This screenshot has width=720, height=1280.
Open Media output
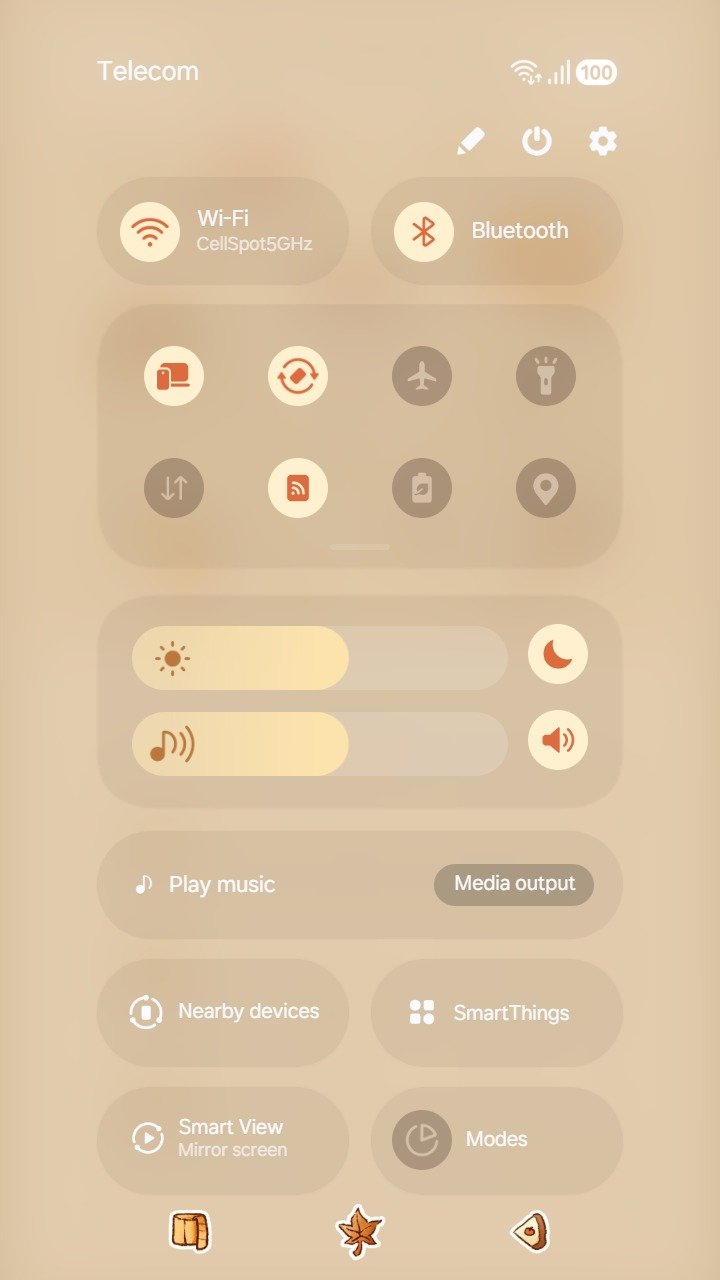[514, 885]
